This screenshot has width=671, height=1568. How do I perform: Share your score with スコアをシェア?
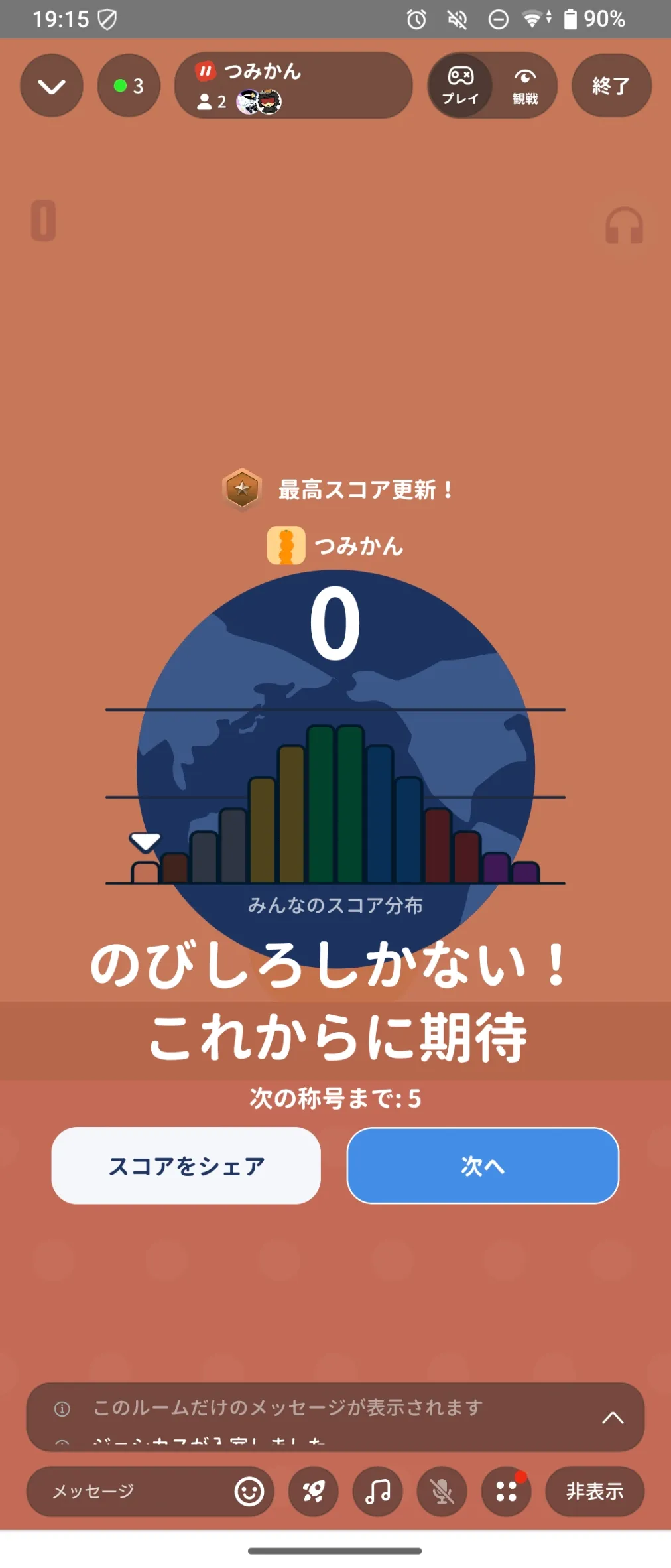point(186,1165)
